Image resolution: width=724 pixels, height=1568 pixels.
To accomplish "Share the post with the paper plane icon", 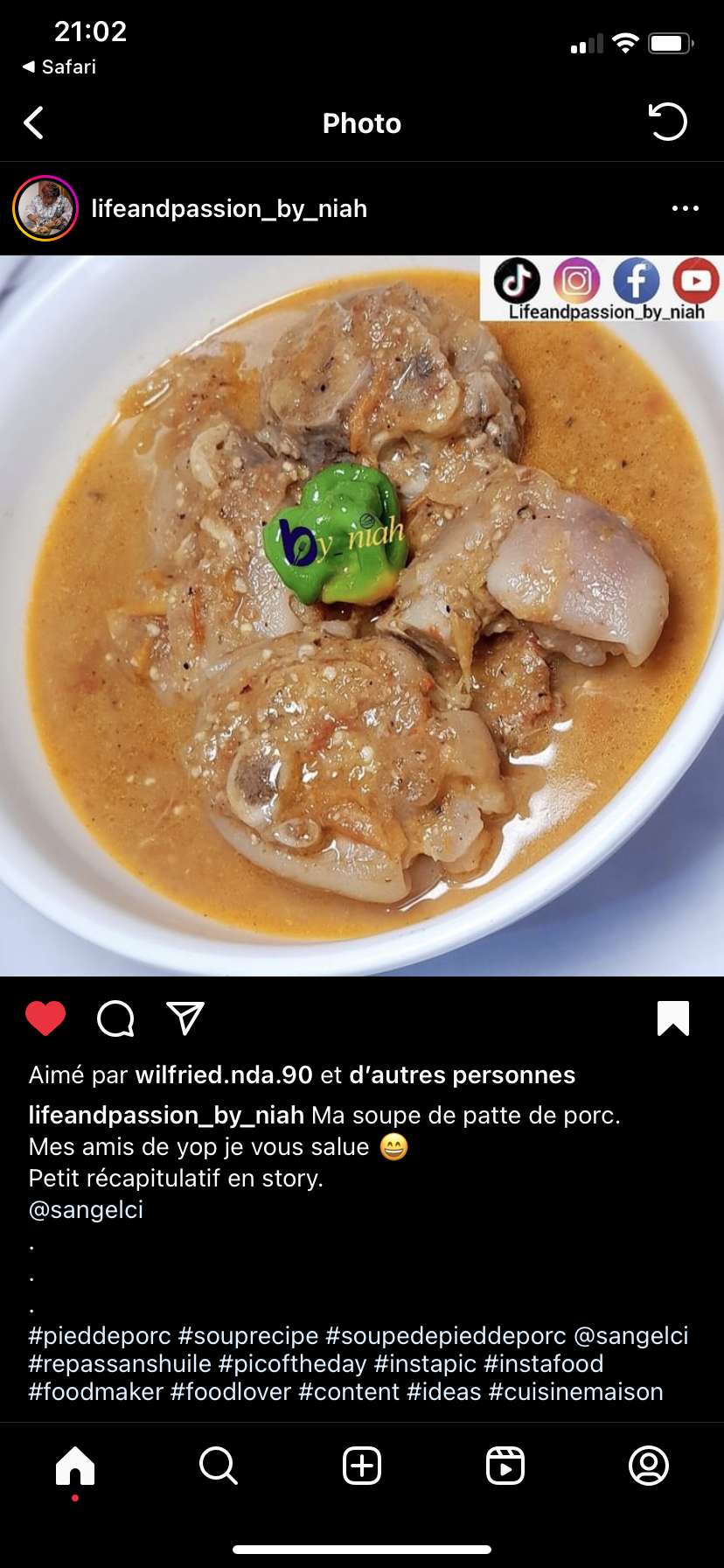I will 185,1018.
